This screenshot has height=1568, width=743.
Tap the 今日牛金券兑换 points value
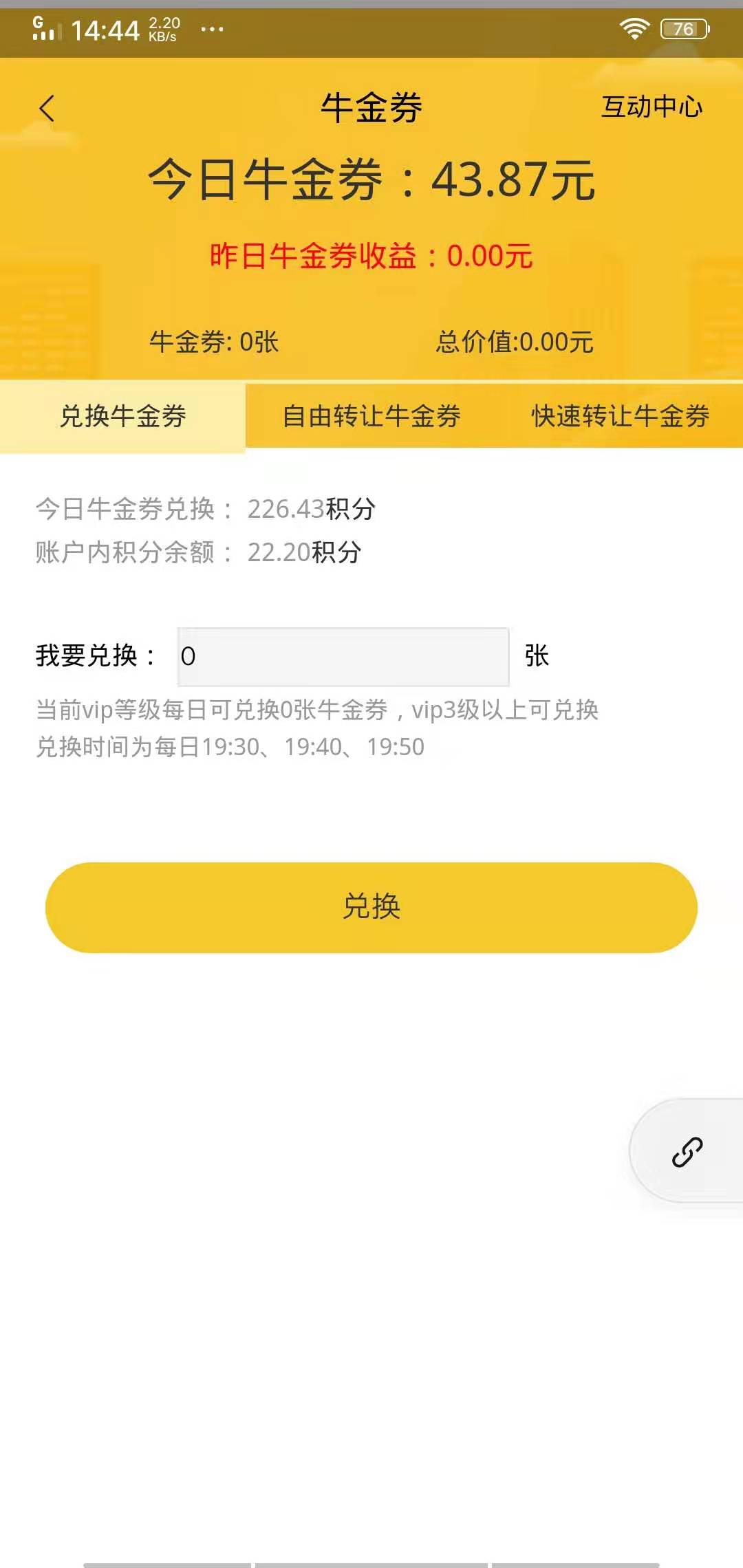pos(308,510)
